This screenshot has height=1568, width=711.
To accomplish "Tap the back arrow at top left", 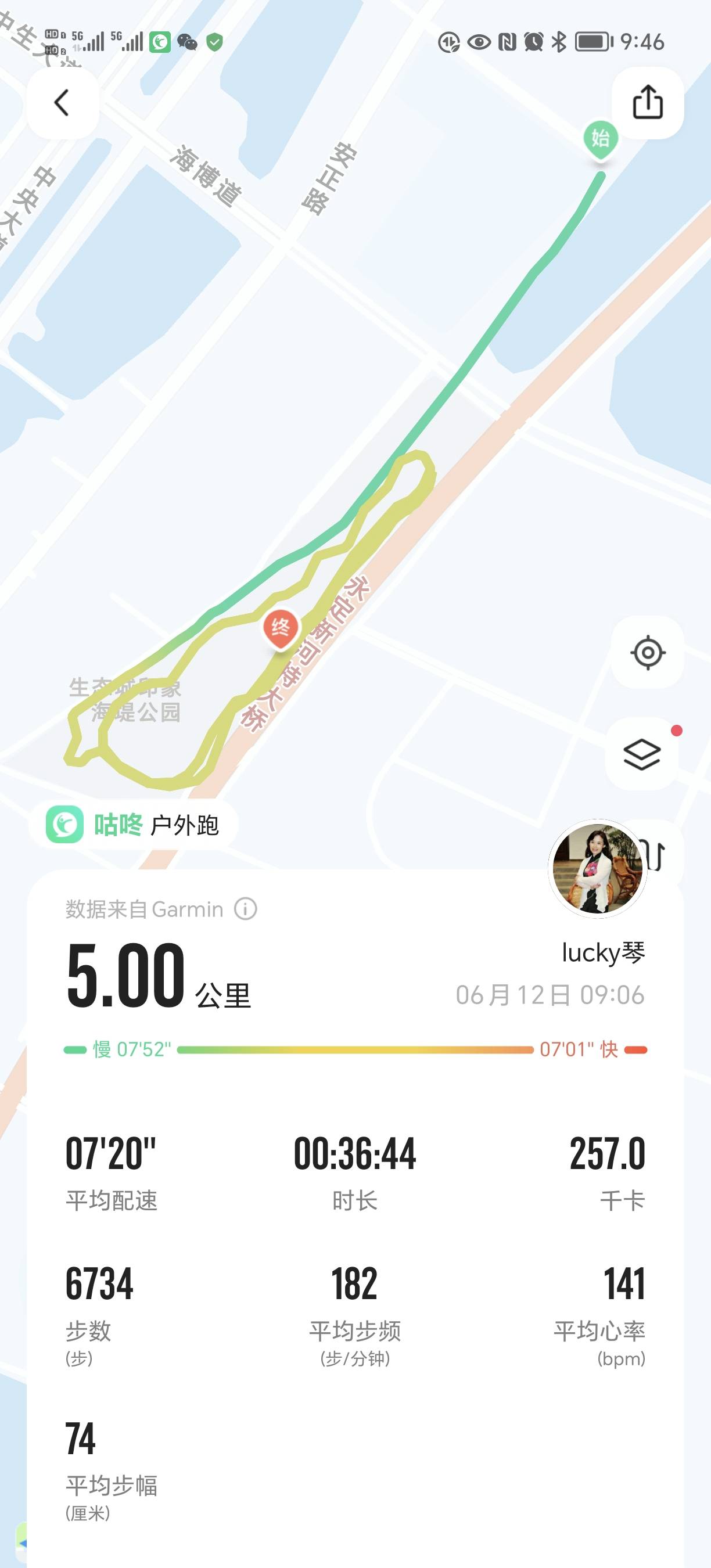I will click(x=61, y=102).
